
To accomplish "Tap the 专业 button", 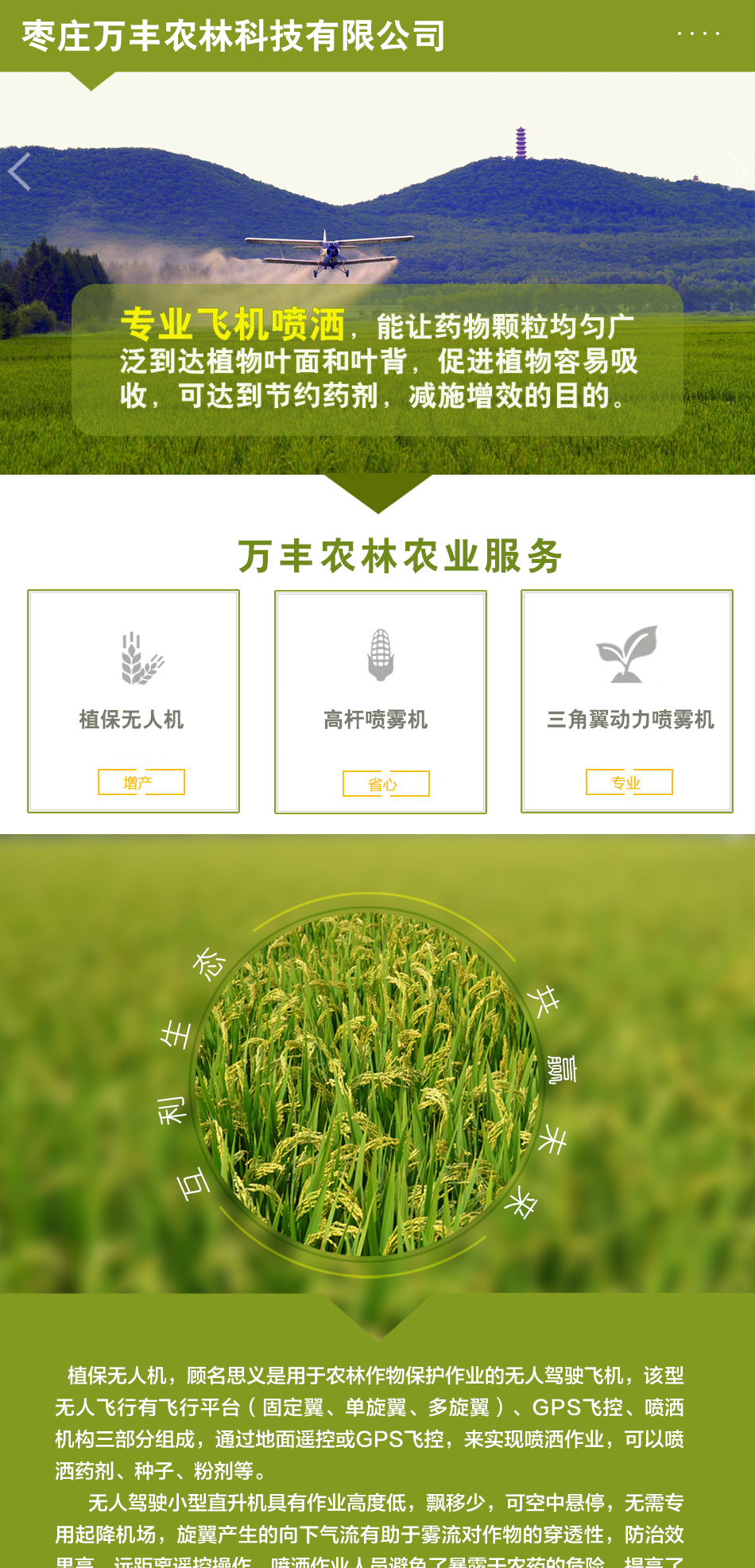I will [629, 782].
